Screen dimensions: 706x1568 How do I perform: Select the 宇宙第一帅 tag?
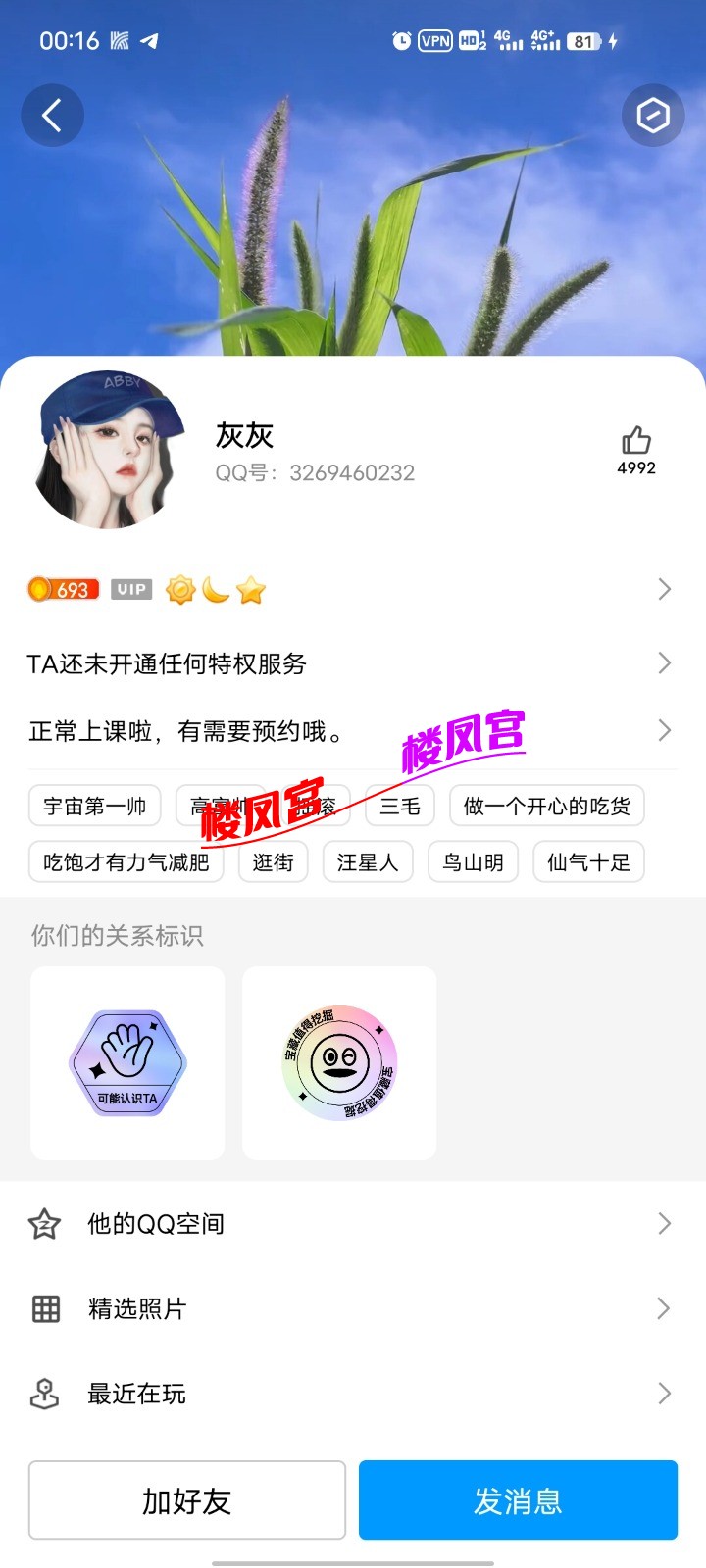95,807
